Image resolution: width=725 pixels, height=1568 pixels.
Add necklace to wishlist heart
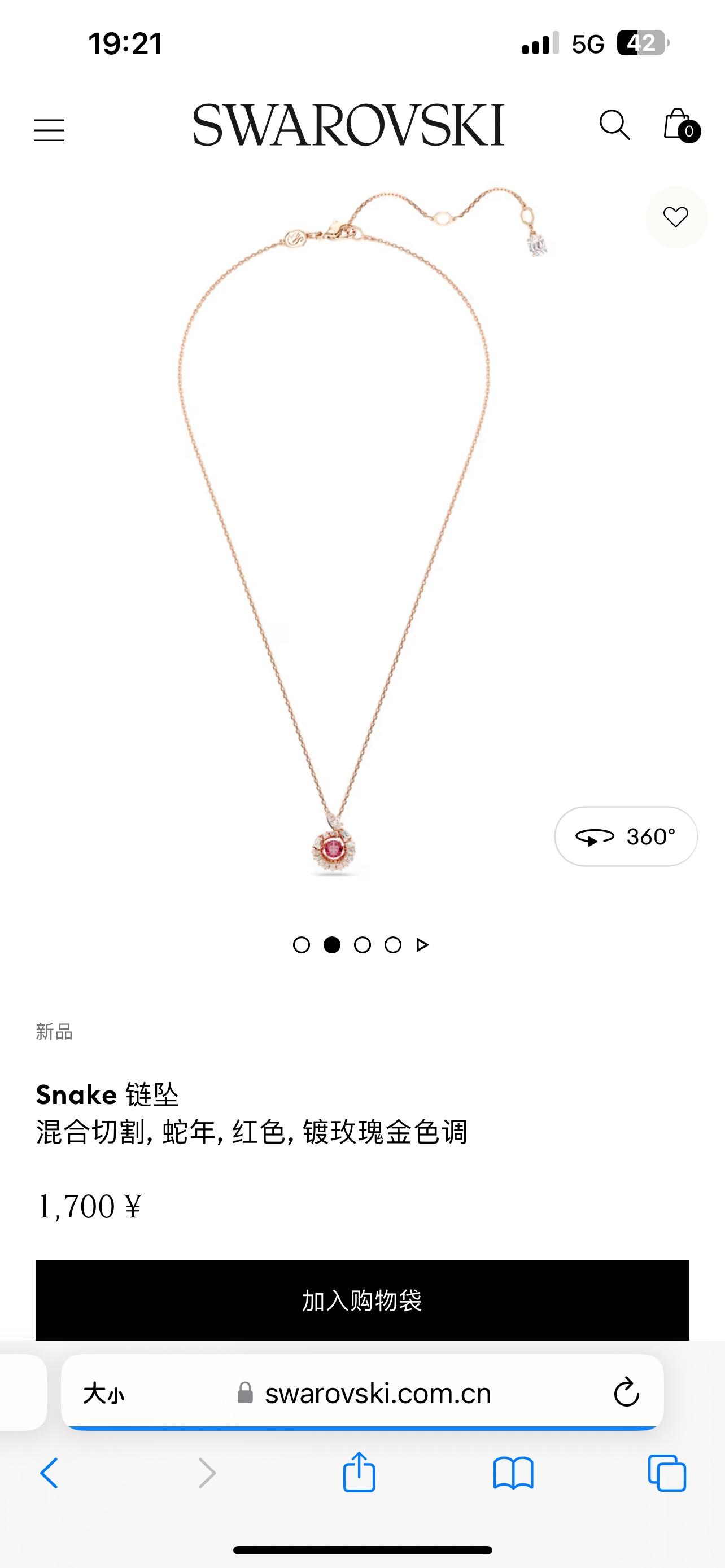click(x=675, y=217)
